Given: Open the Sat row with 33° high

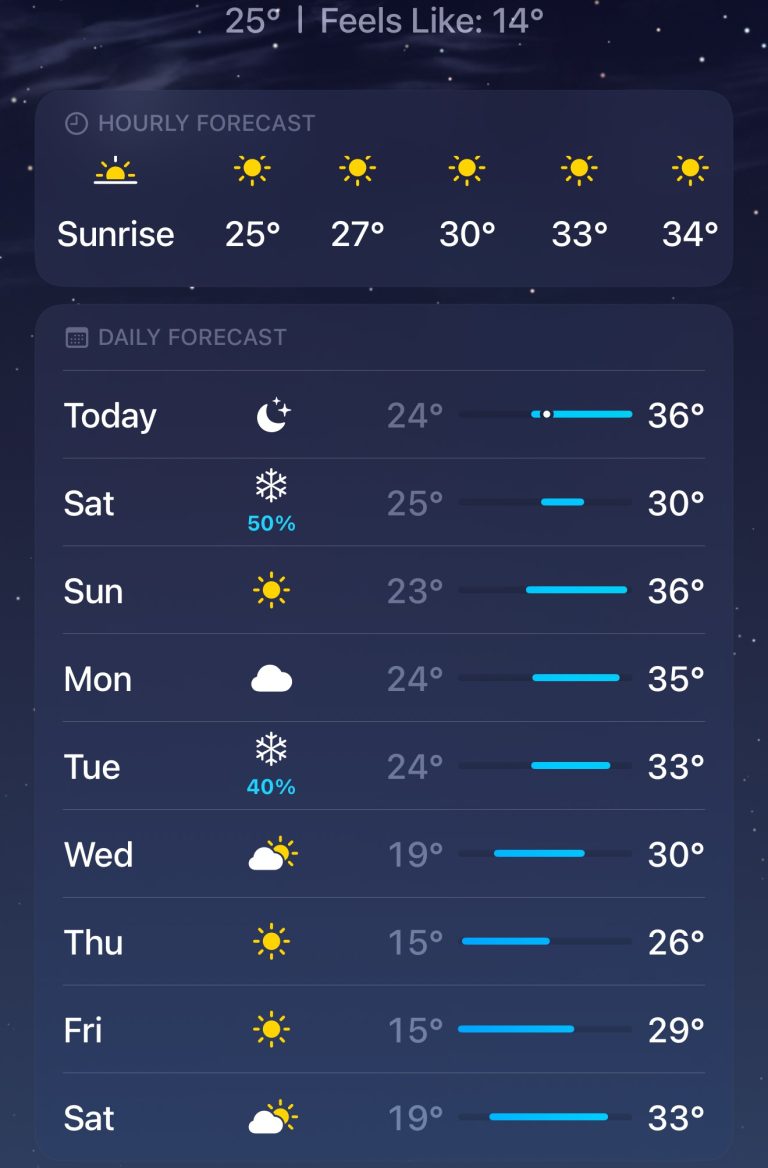Looking at the screenshot, I should (x=384, y=1117).
